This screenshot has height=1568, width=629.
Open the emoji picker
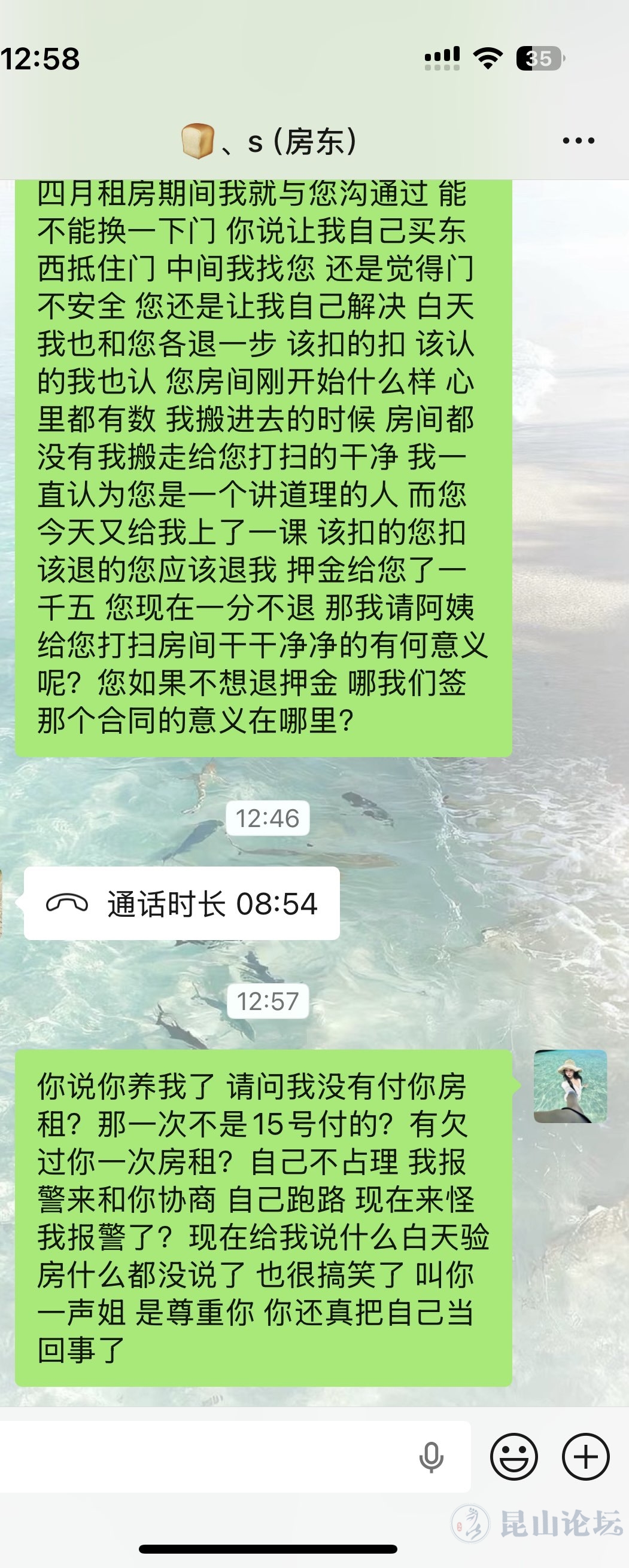pos(514,1457)
